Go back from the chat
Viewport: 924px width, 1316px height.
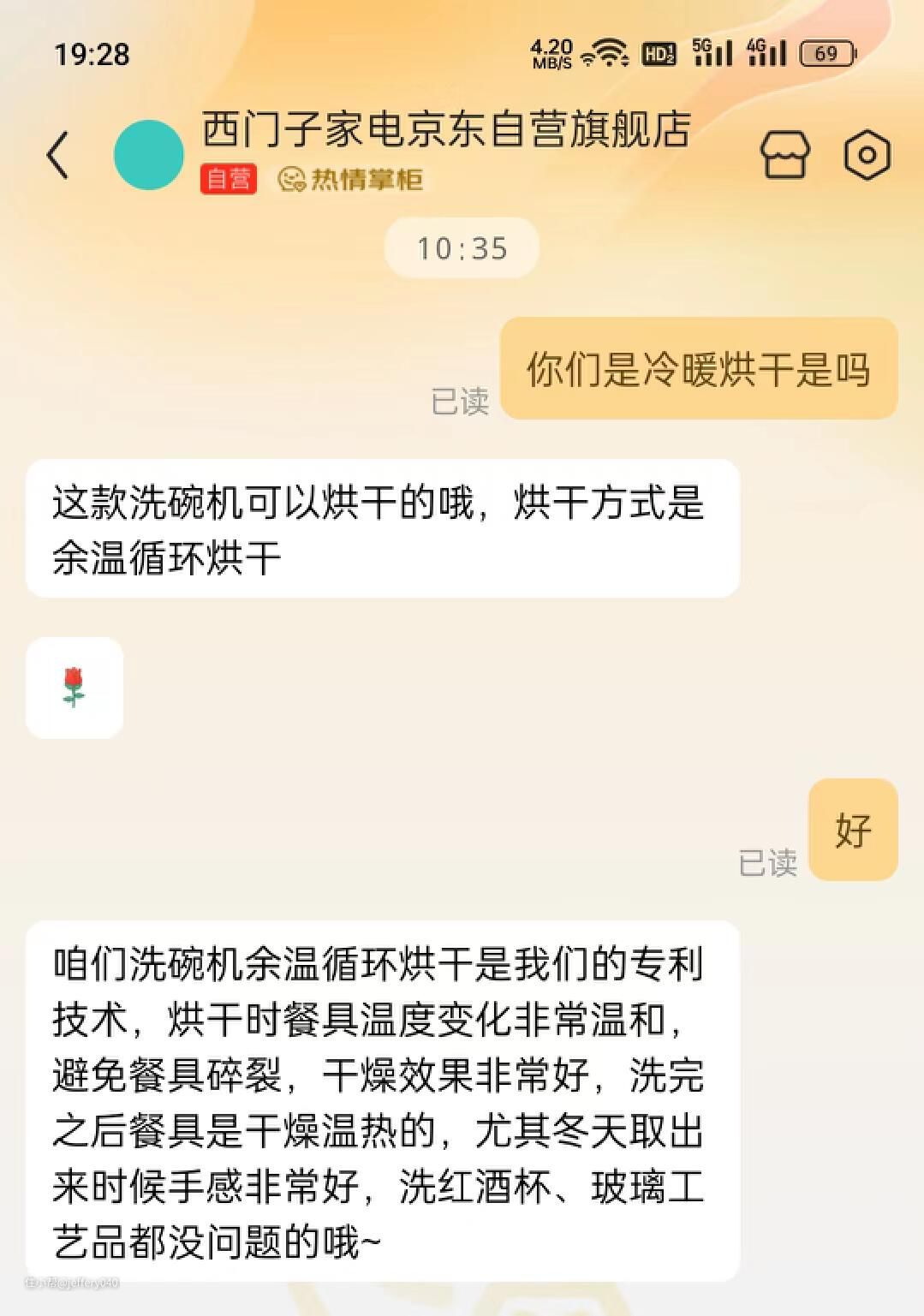click(57, 155)
